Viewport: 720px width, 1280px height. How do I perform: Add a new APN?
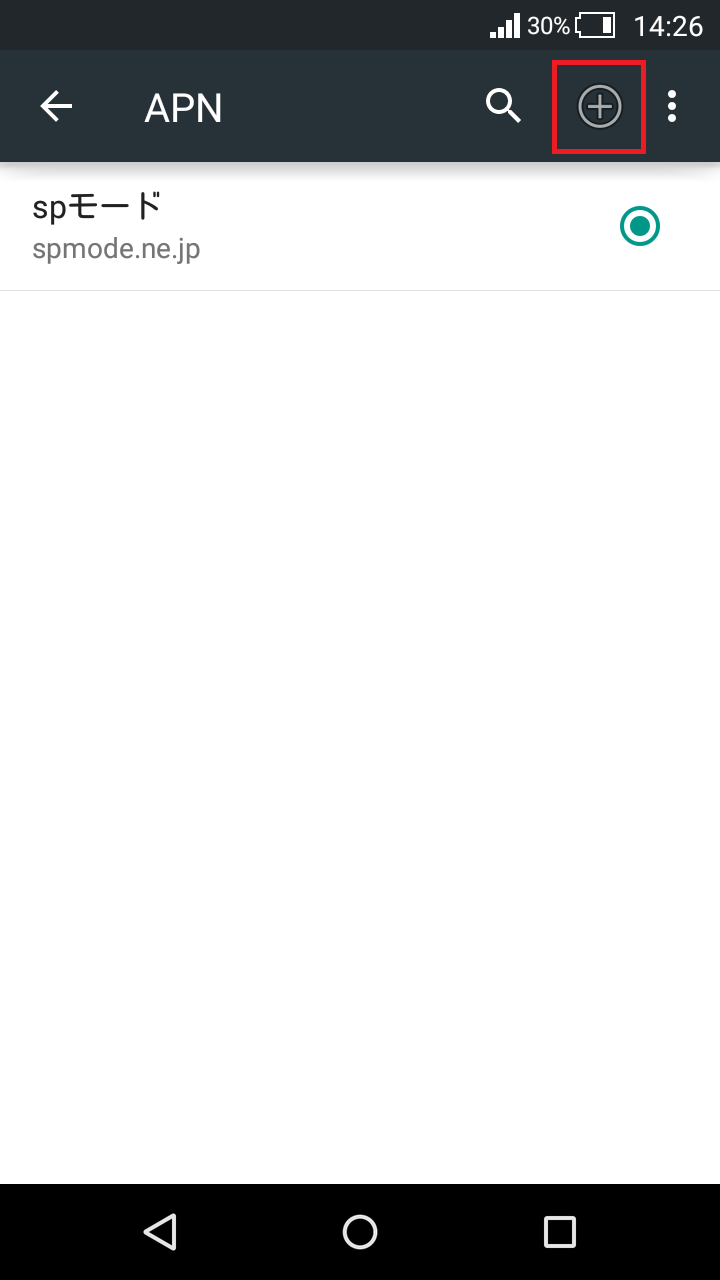click(x=600, y=106)
